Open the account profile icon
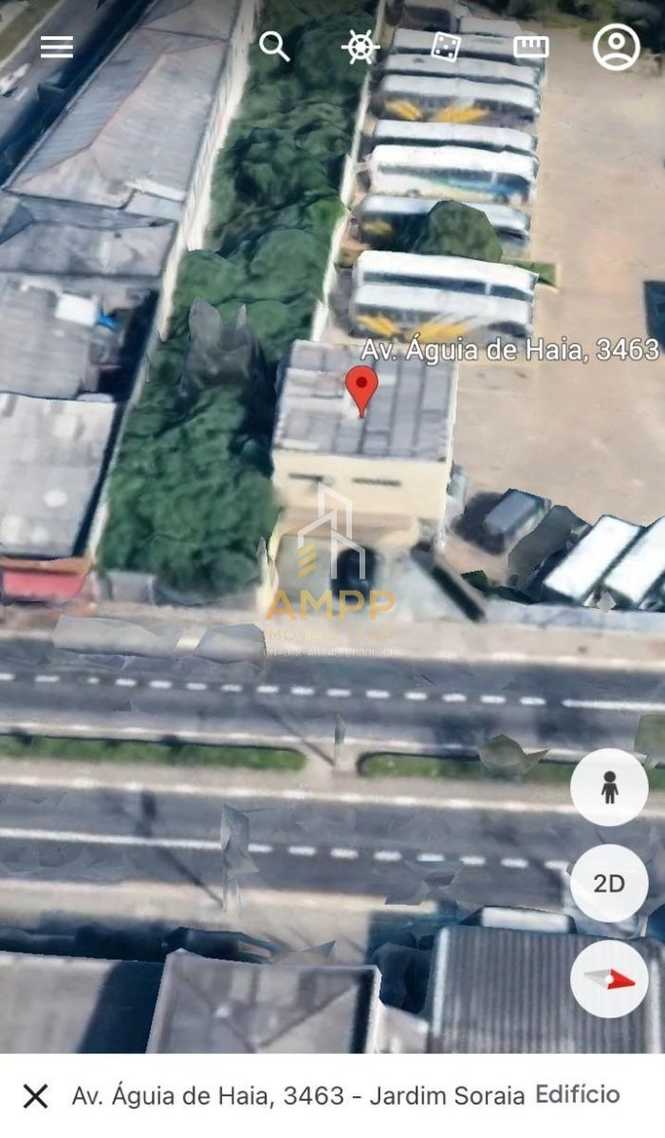This screenshot has height=1138, width=665. click(616, 47)
